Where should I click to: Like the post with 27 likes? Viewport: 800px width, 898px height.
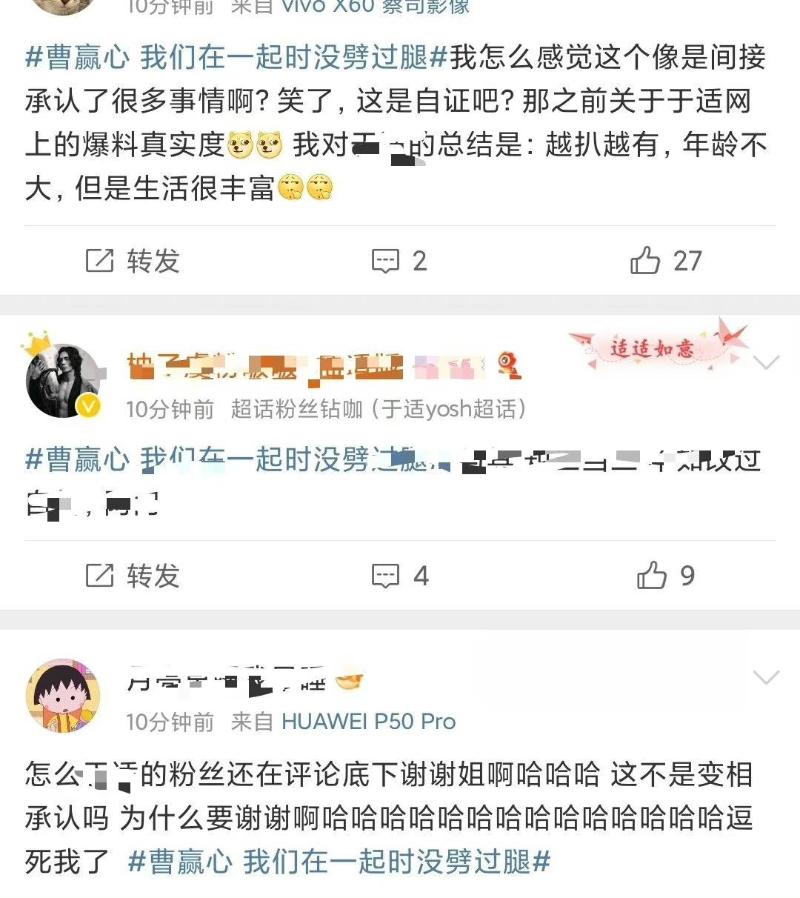click(666, 261)
